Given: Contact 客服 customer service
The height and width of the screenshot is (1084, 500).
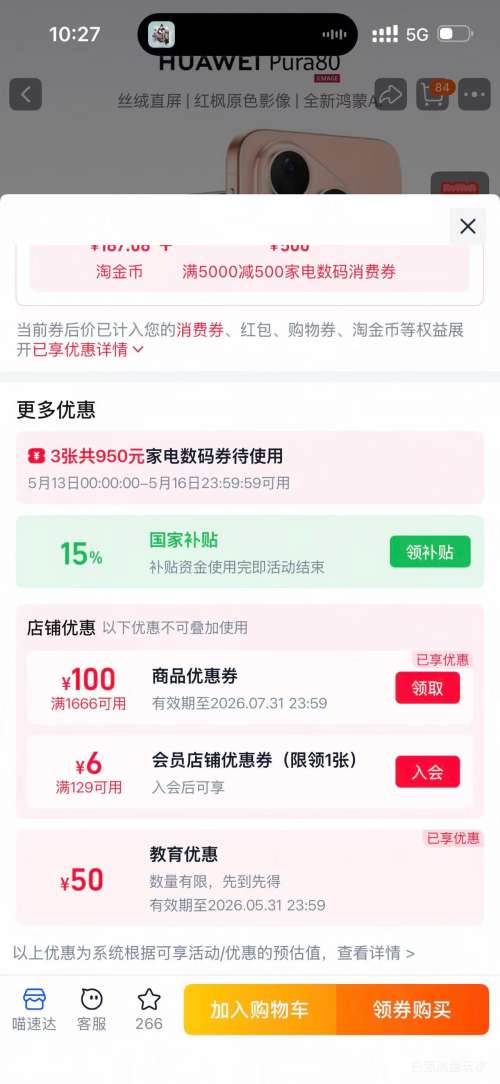Looking at the screenshot, I should pos(91,1009).
